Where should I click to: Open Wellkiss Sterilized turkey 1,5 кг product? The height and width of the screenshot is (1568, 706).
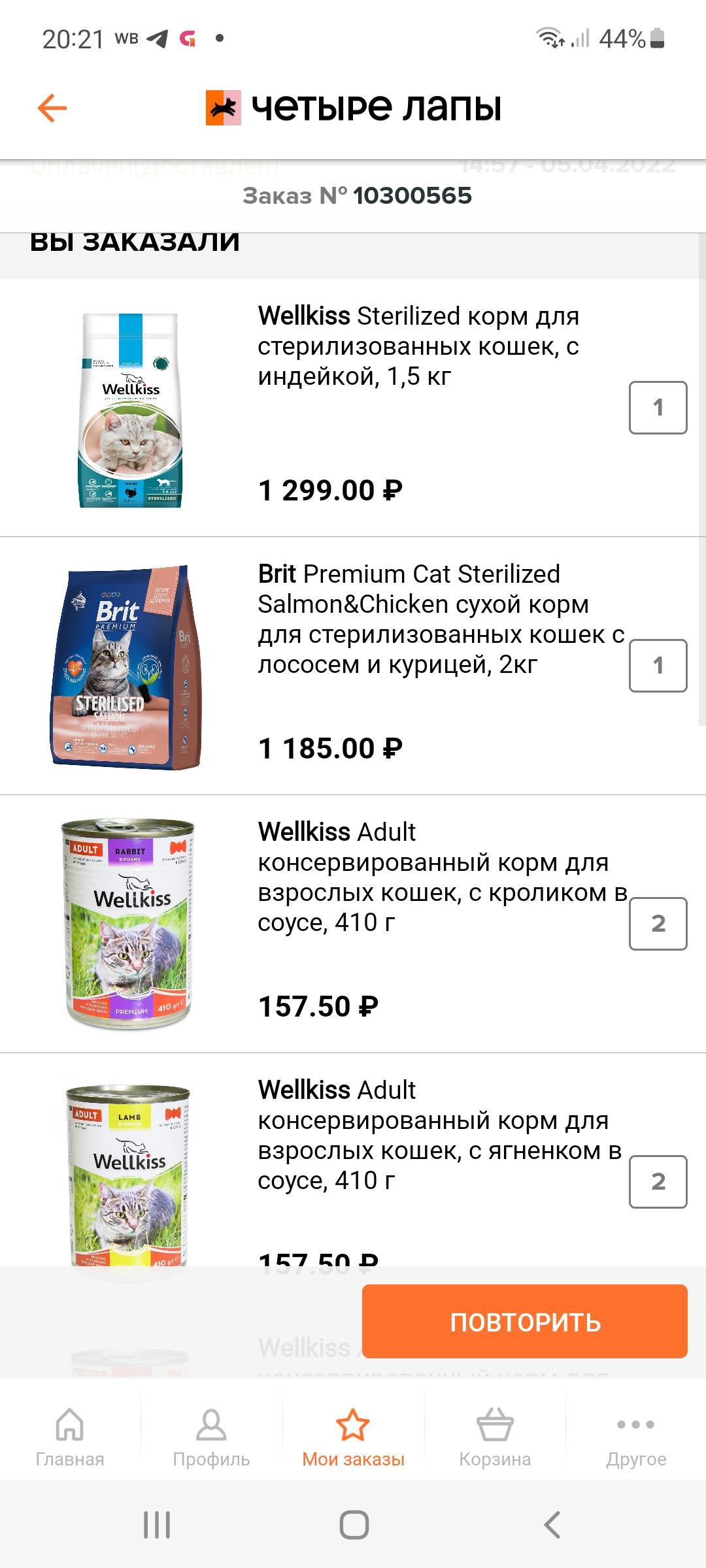[418, 346]
